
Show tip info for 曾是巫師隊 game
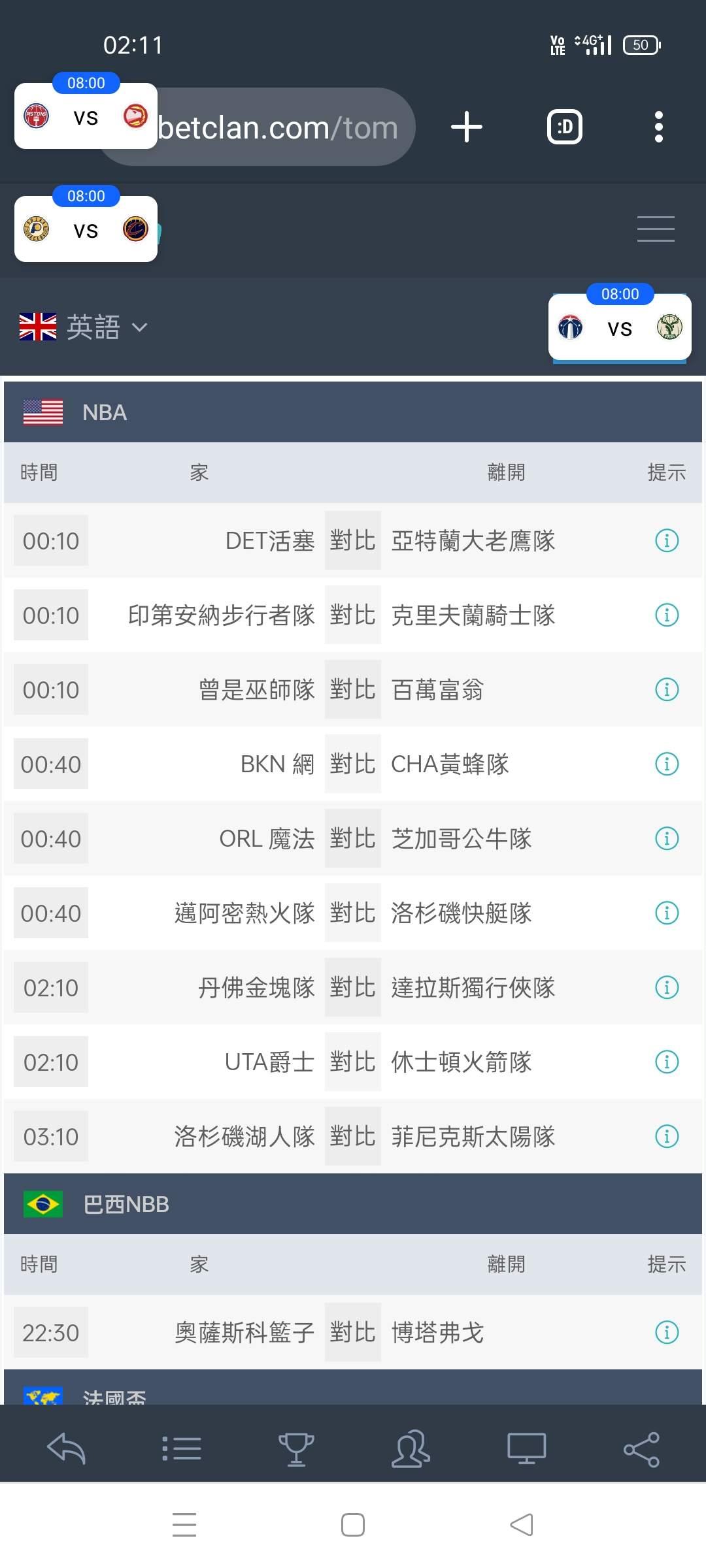point(667,690)
